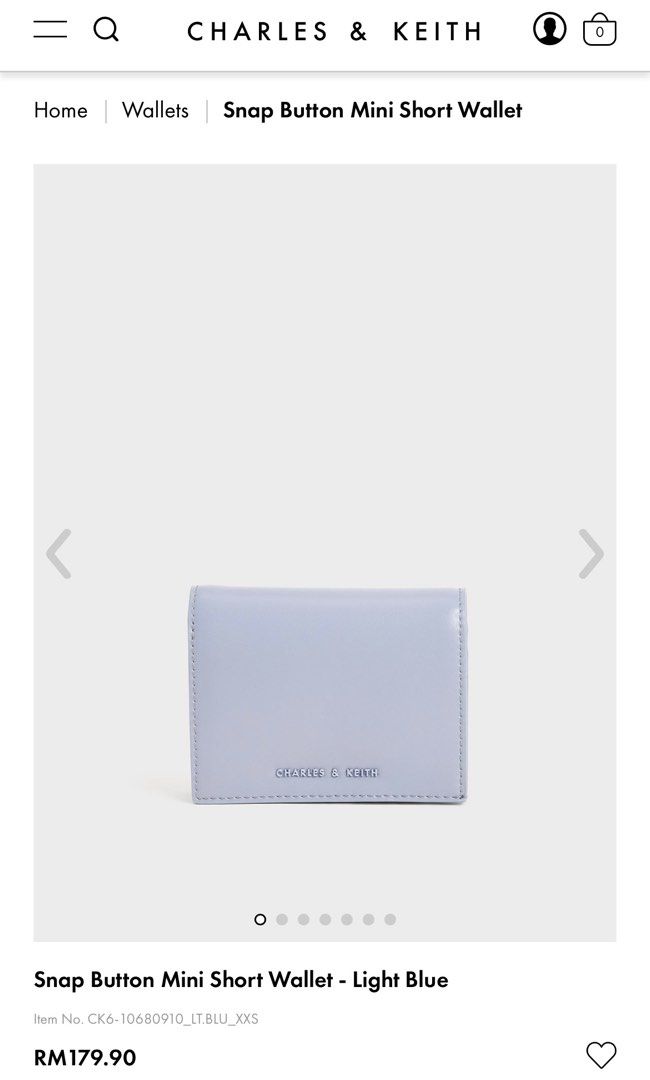Open the hamburger menu
The image size is (650, 1080).
tap(50, 30)
